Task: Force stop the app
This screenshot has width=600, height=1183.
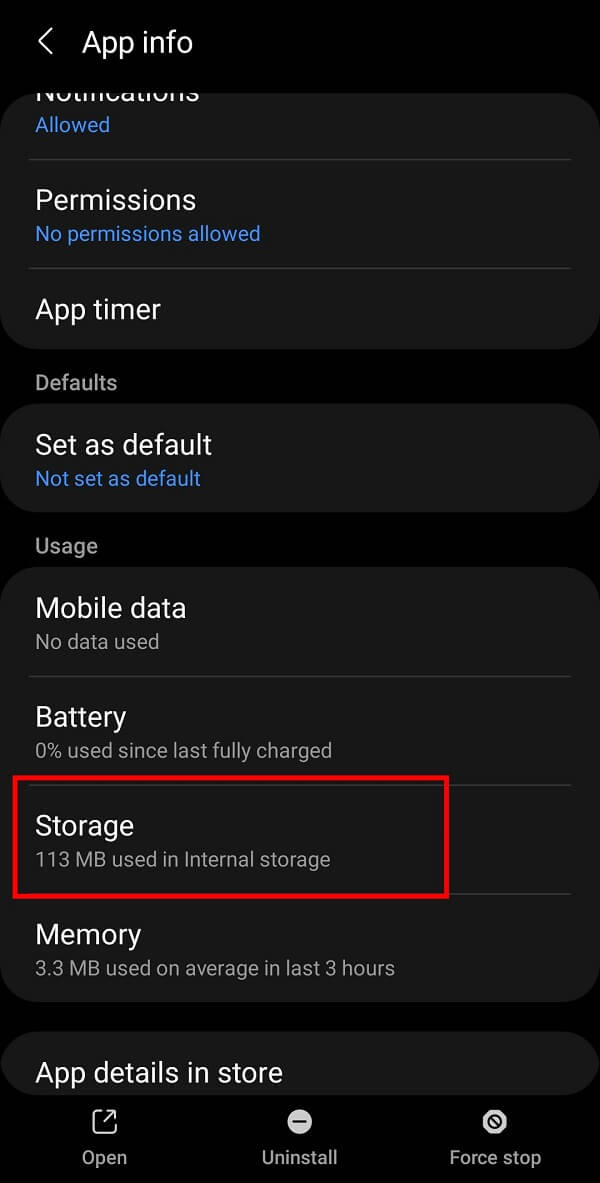Action: click(x=494, y=1137)
